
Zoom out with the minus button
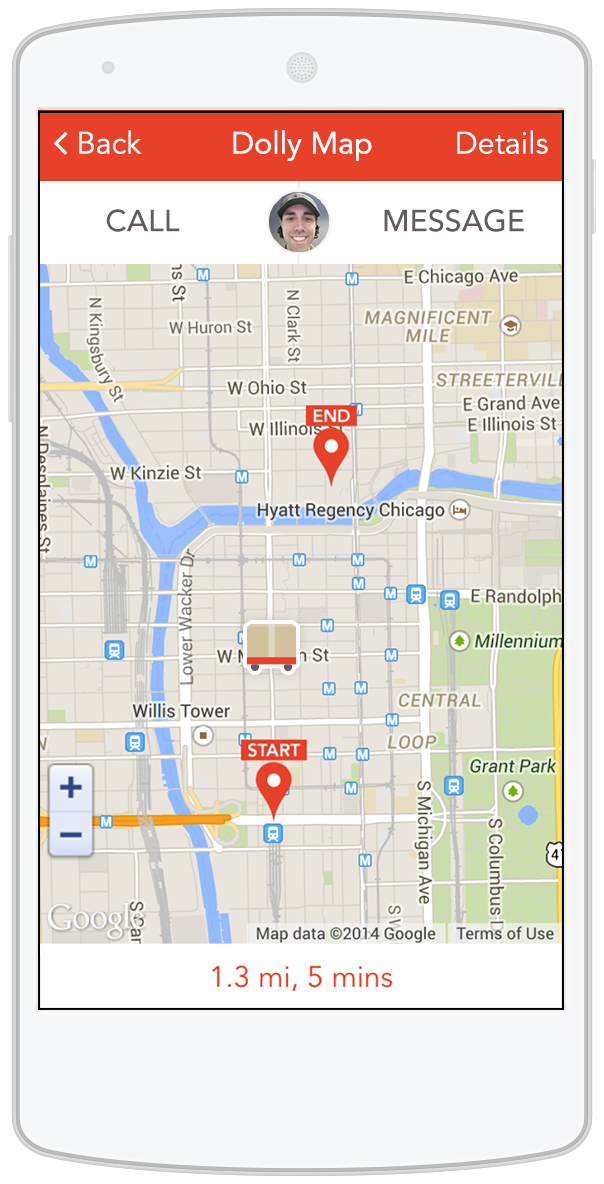click(x=71, y=834)
